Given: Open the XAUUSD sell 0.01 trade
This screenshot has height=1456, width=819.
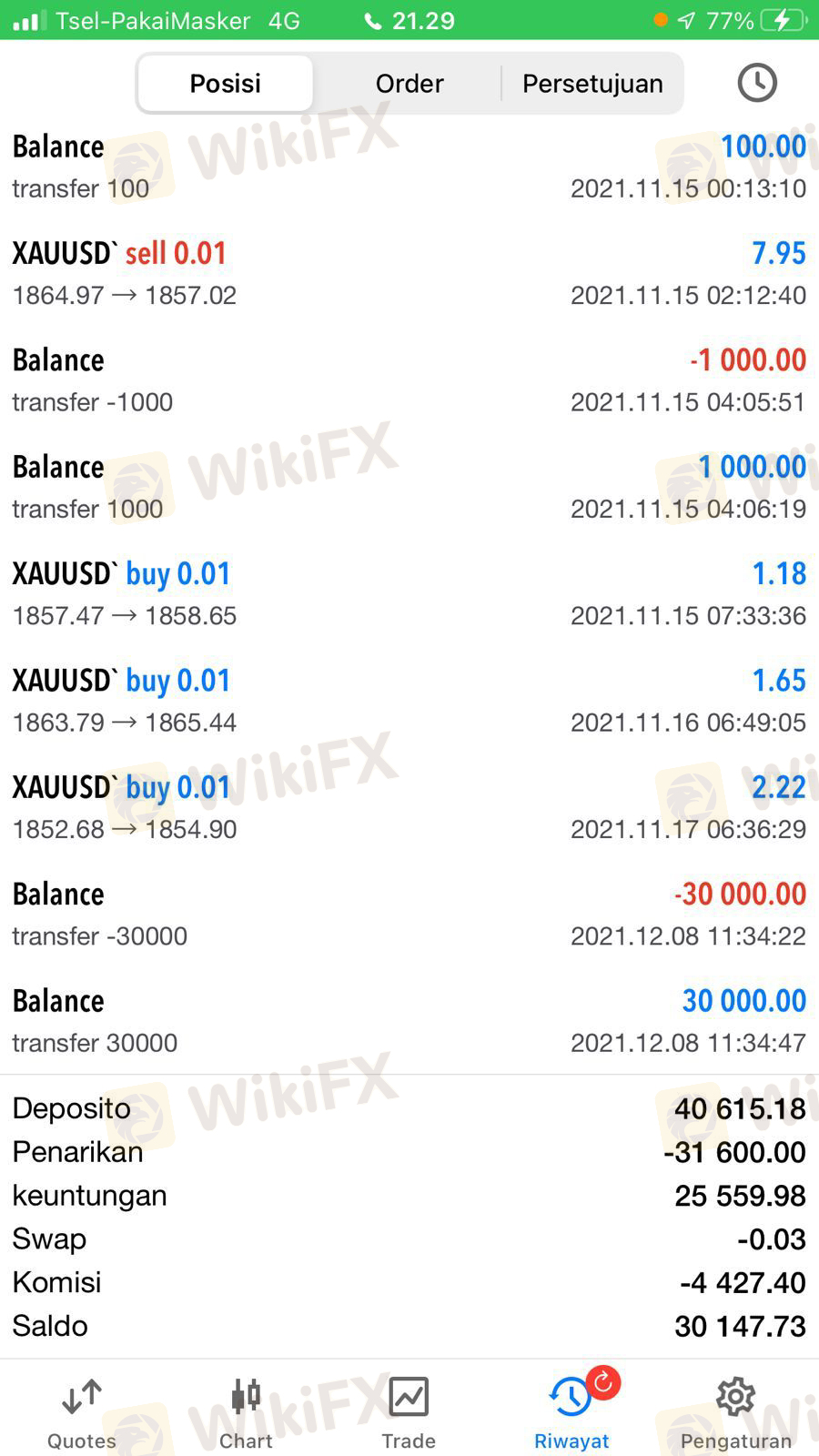Looking at the screenshot, I should click(x=409, y=273).
